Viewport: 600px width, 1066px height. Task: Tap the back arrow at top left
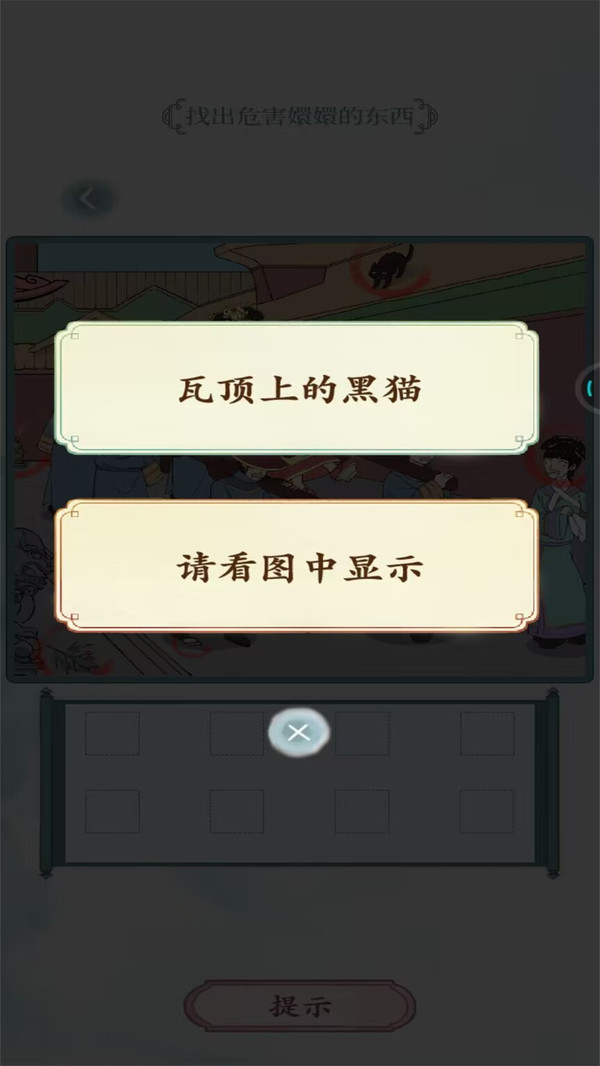click(88, 199)
